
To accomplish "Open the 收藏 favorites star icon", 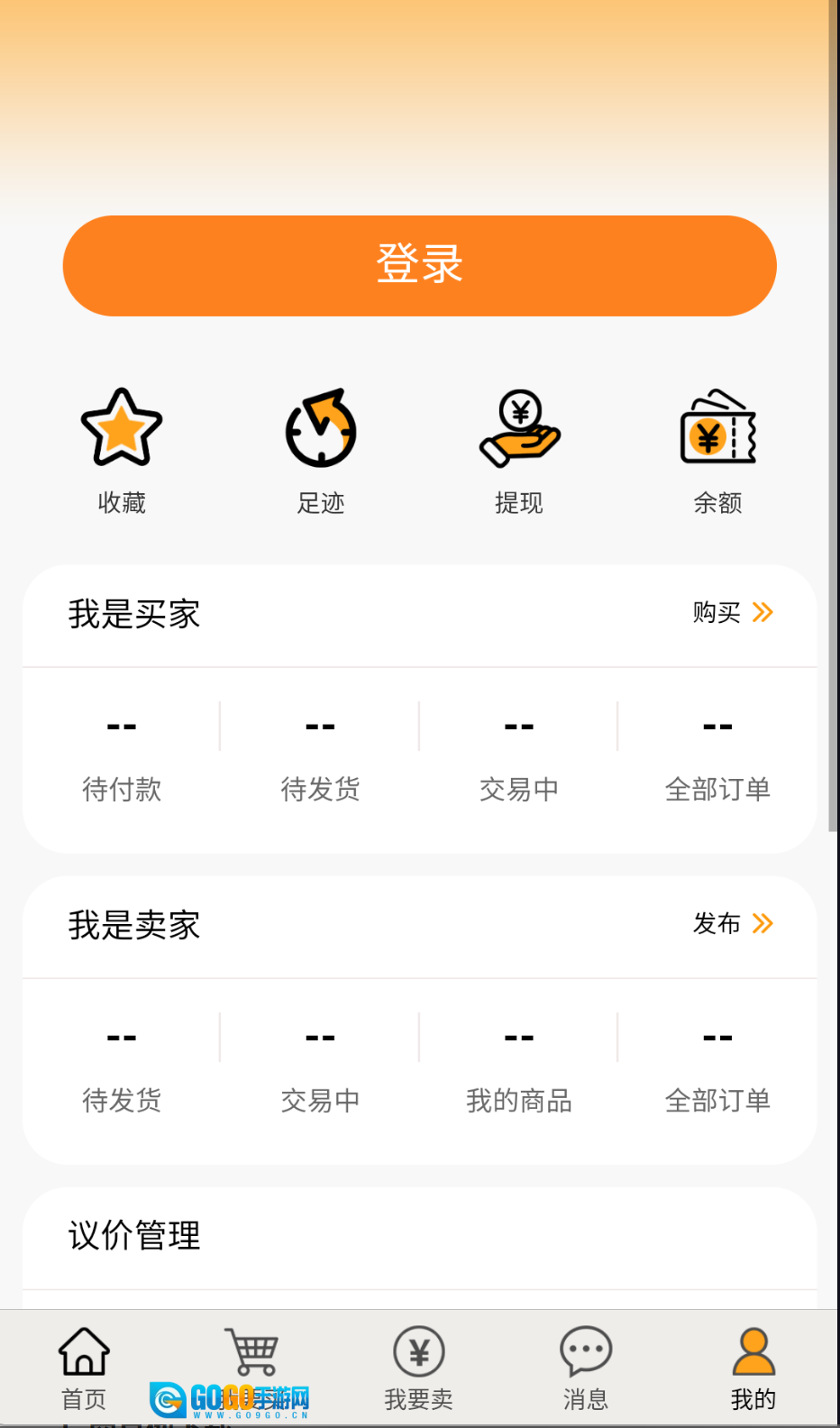I will [x=121, y=429].
